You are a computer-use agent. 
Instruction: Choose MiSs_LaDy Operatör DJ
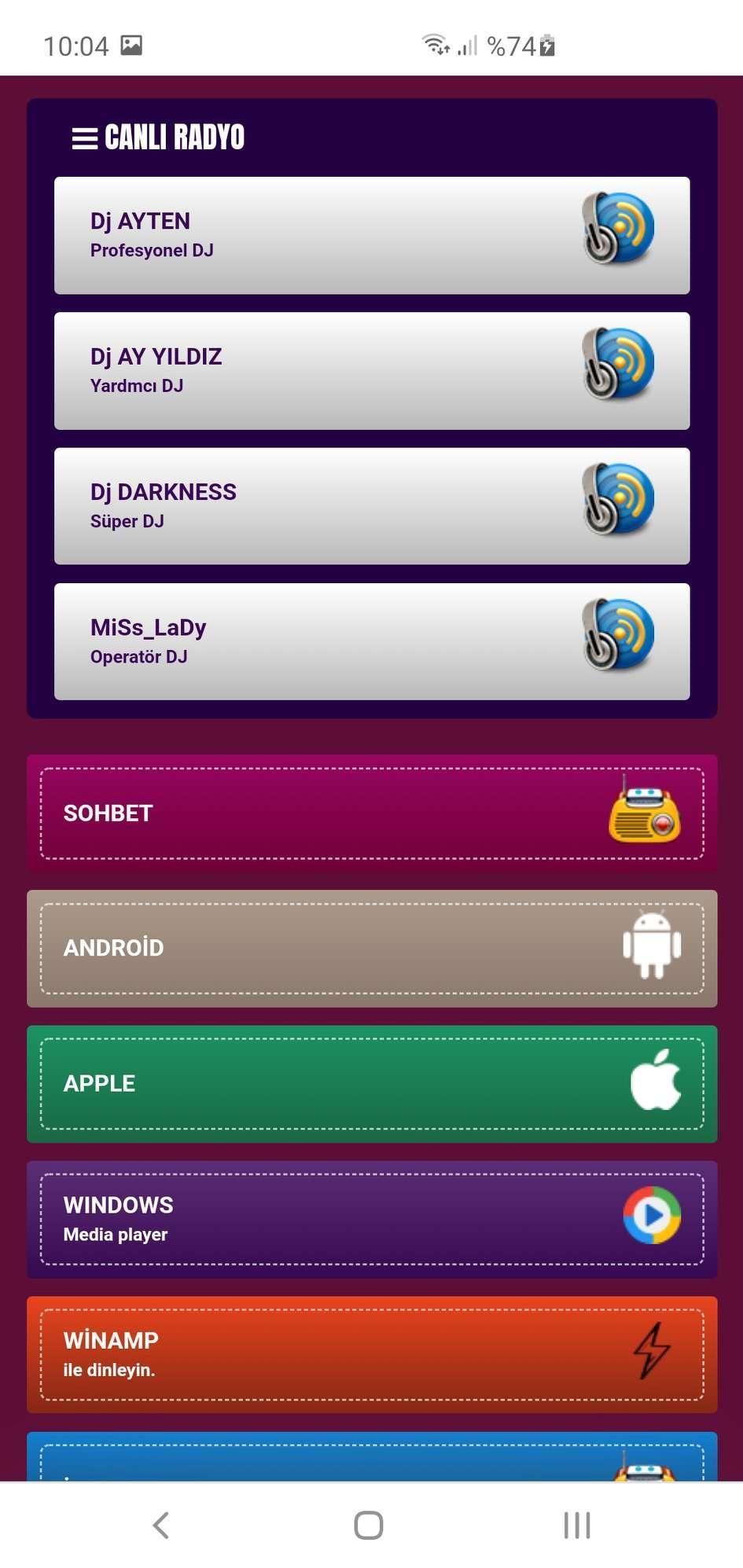(371, 641)
